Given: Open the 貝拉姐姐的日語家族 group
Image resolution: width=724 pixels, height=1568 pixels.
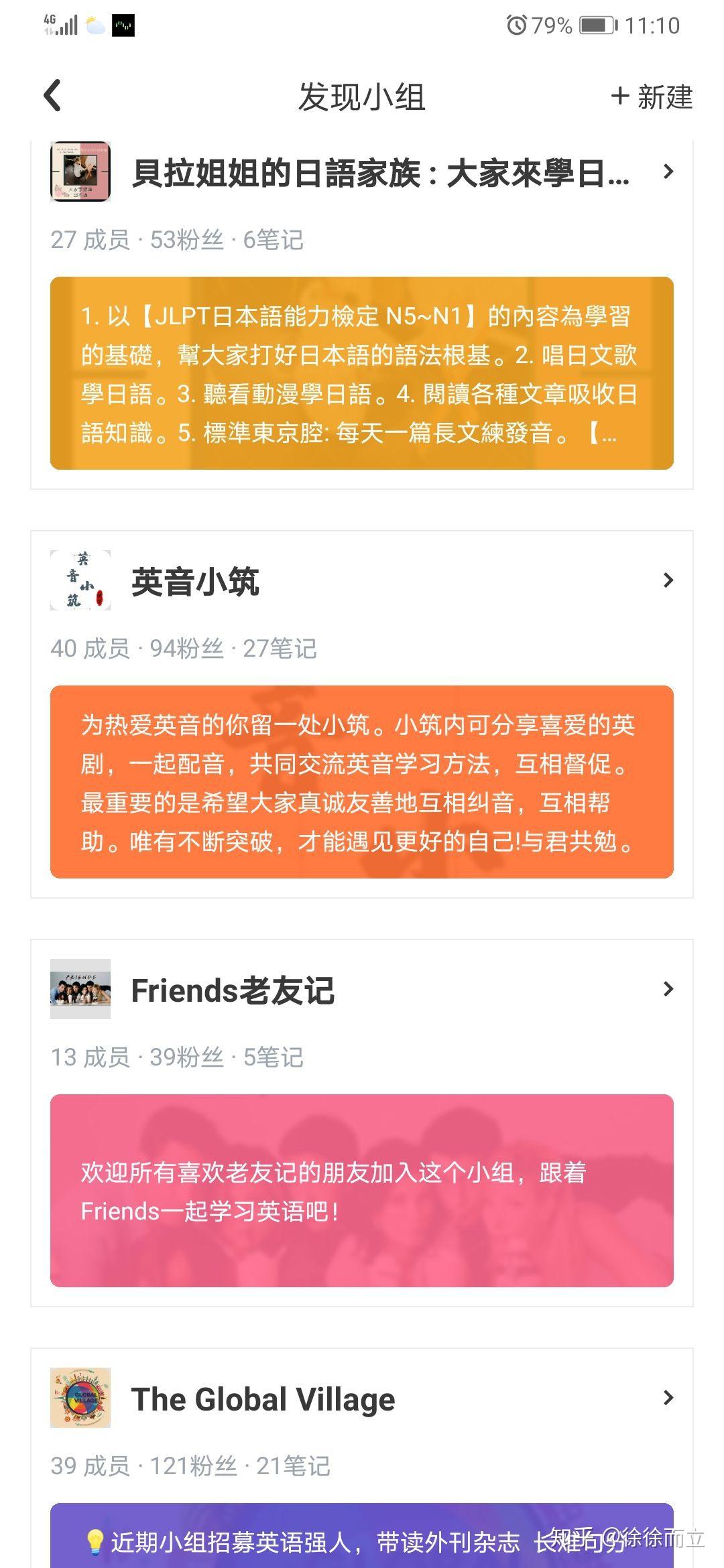Looking at the screenshot, I should click(380, 173).
